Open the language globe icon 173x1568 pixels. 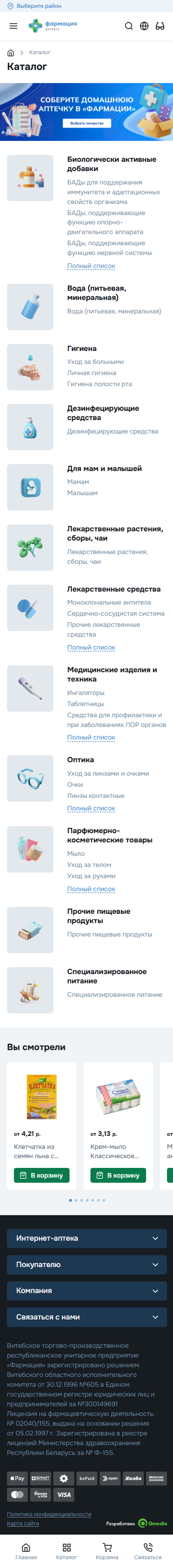click(x=144, y=26)
